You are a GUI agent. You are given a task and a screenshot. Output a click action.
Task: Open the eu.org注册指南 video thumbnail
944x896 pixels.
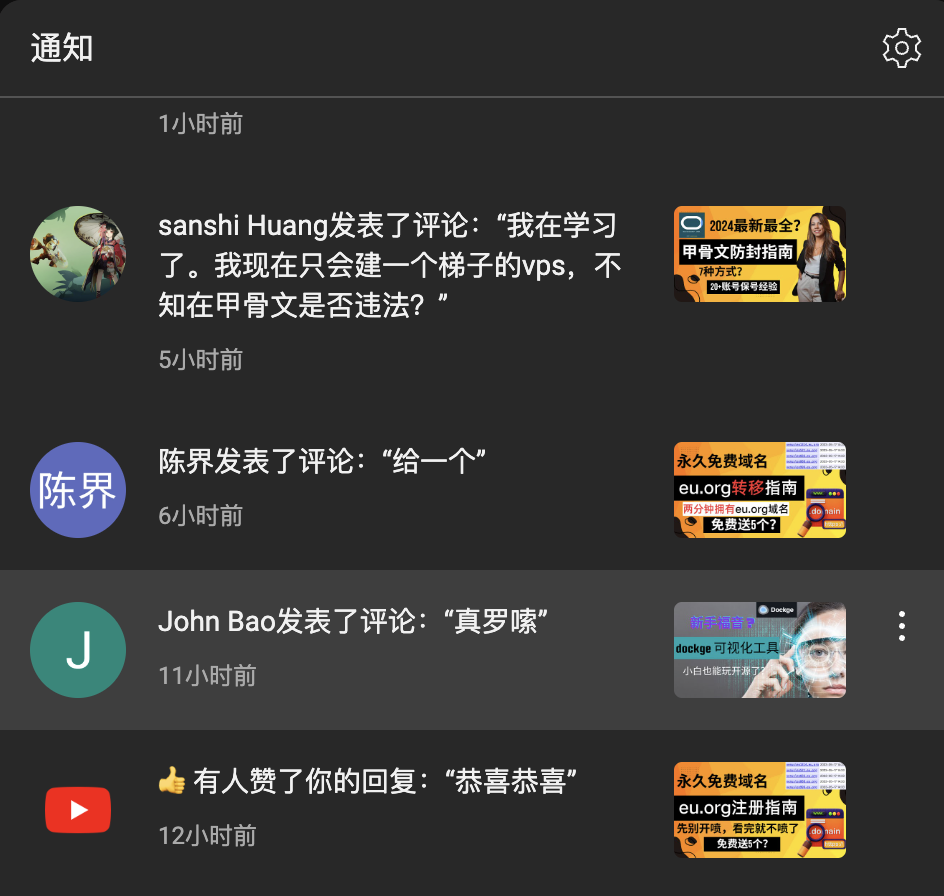[759, 810]
